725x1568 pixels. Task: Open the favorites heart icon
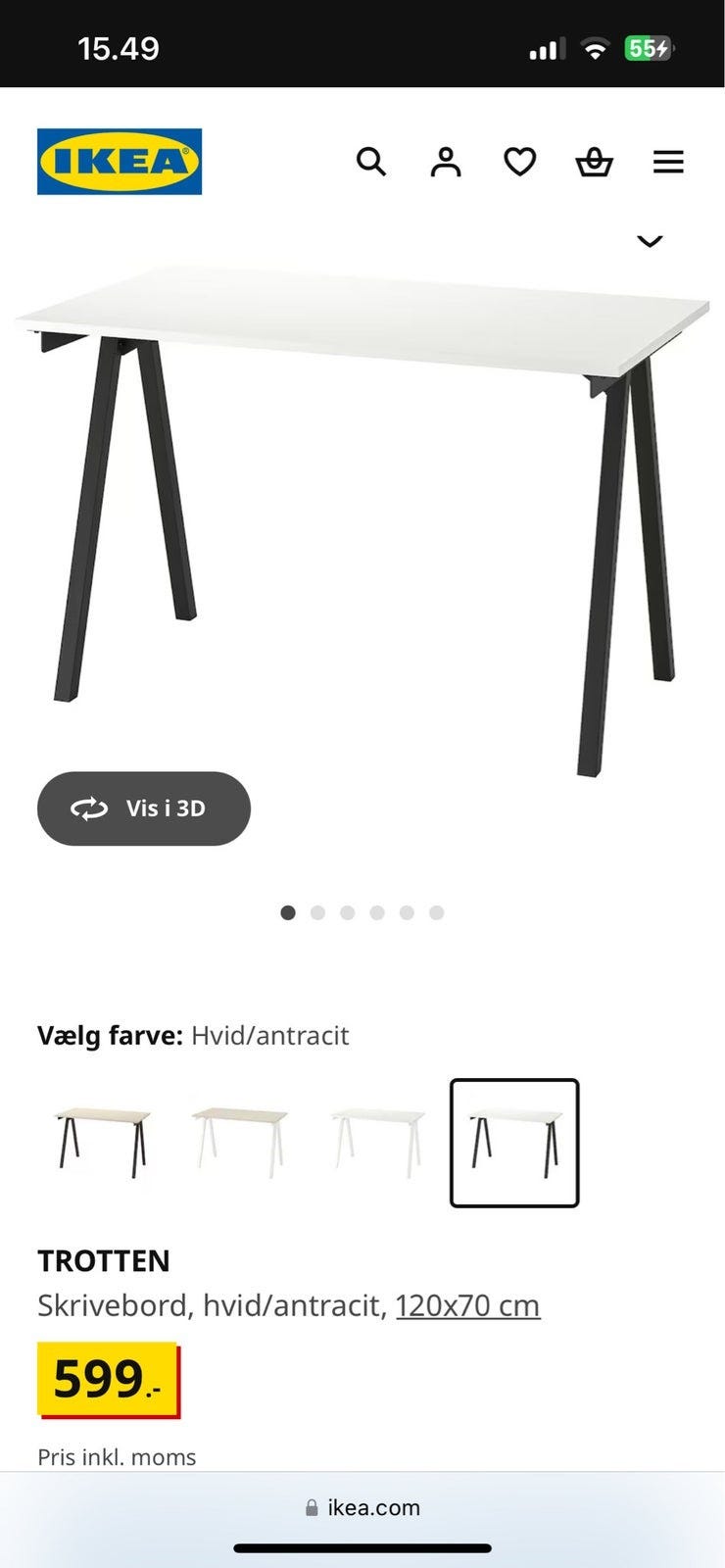[520, 162]
